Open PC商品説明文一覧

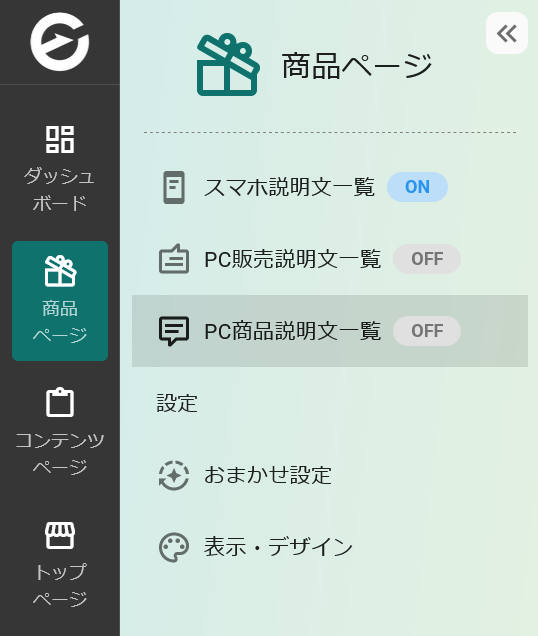coord(329,331)
